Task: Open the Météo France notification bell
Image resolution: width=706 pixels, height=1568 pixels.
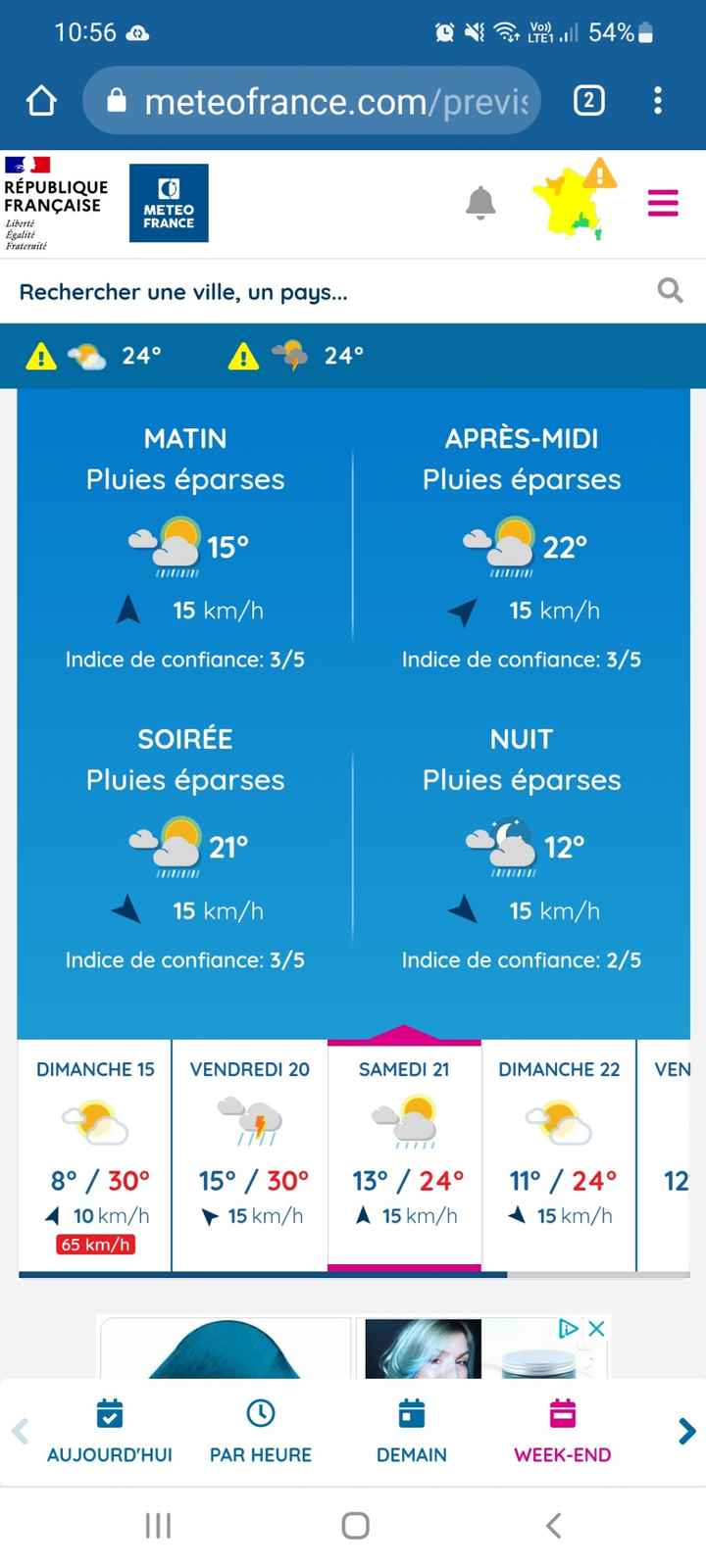Action: pyautogui.click(x=480, y=202)
